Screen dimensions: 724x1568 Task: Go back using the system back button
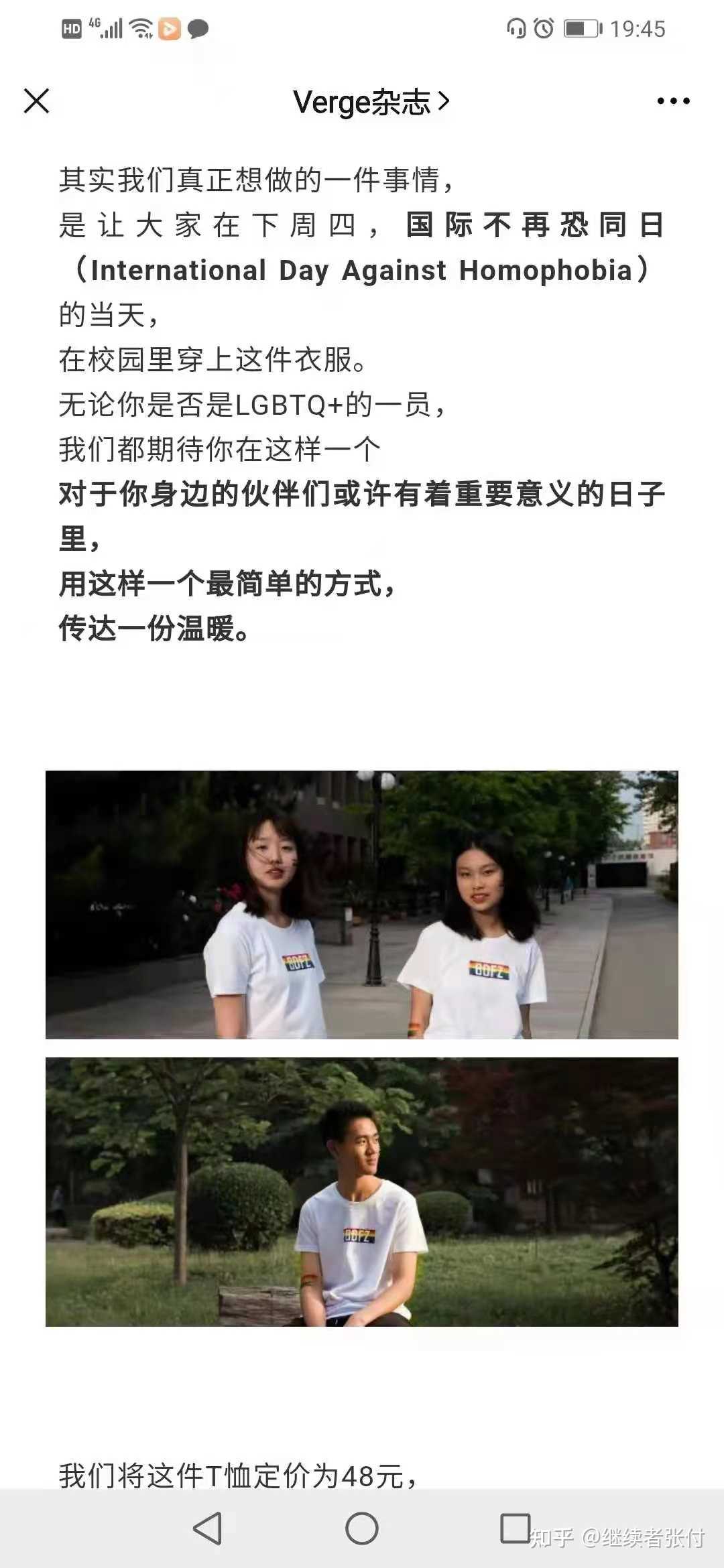(208, 1528)
